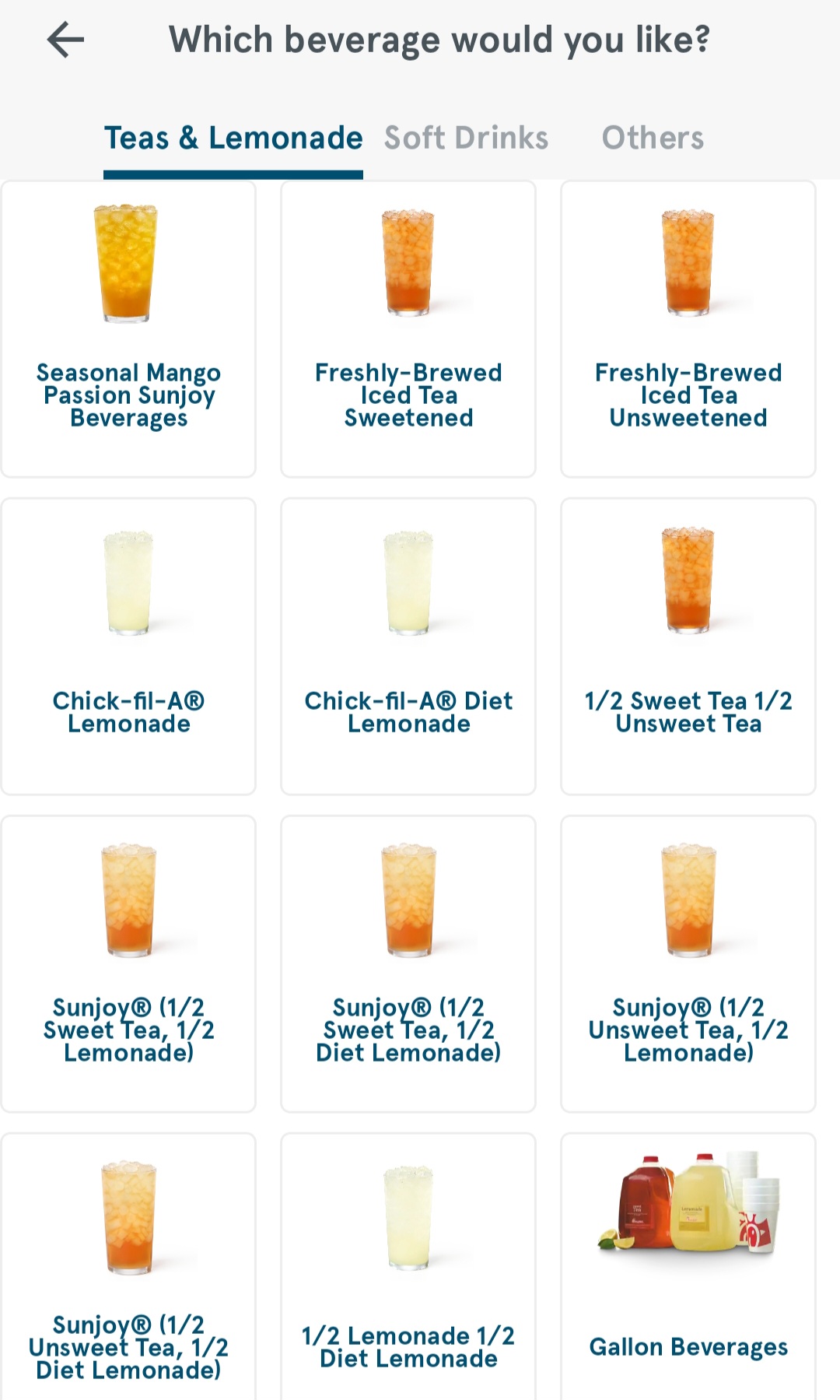The image size is (840, 1400).
Task: Select 1/2 Lemonade 1/2 Diet Lemonade
Action: click(408, 1268)
